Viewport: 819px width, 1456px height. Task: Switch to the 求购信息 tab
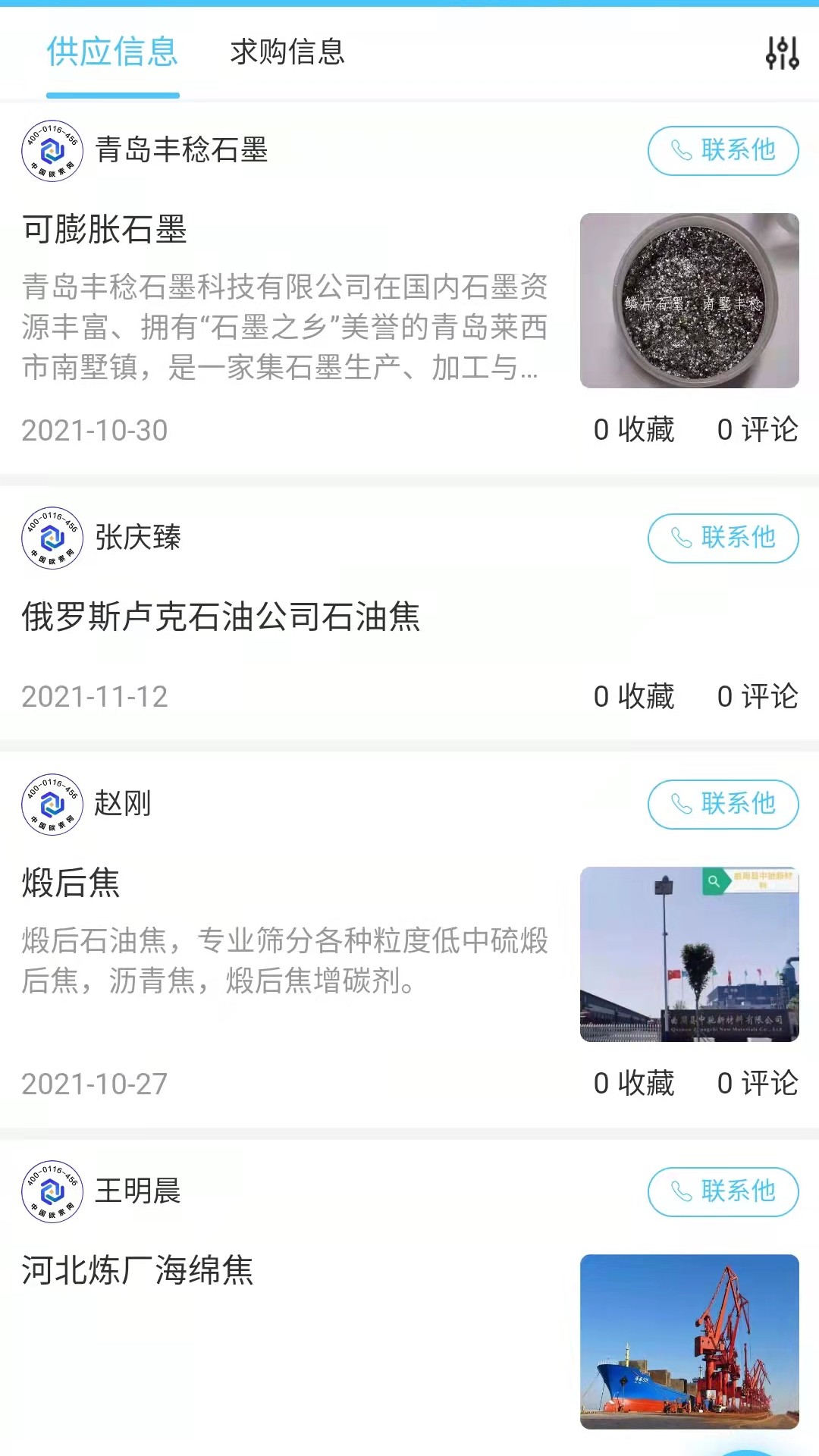coord(287,55)
